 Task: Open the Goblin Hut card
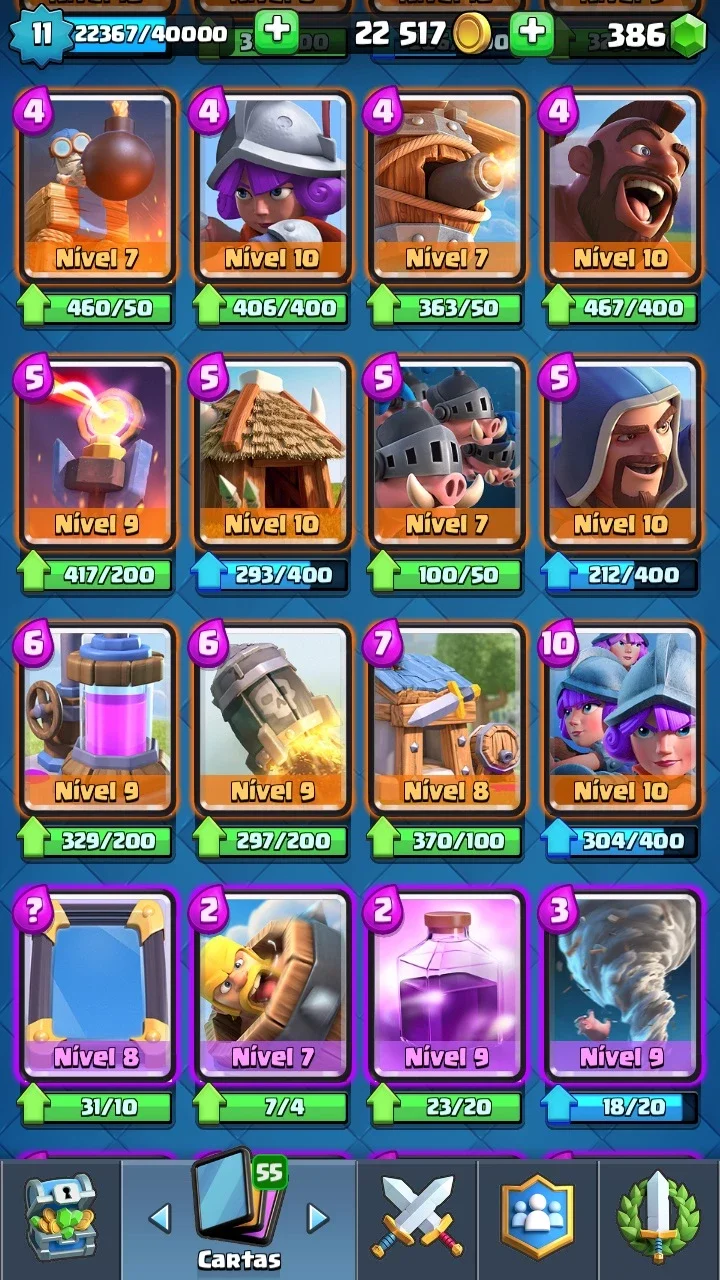click(272, 453)
